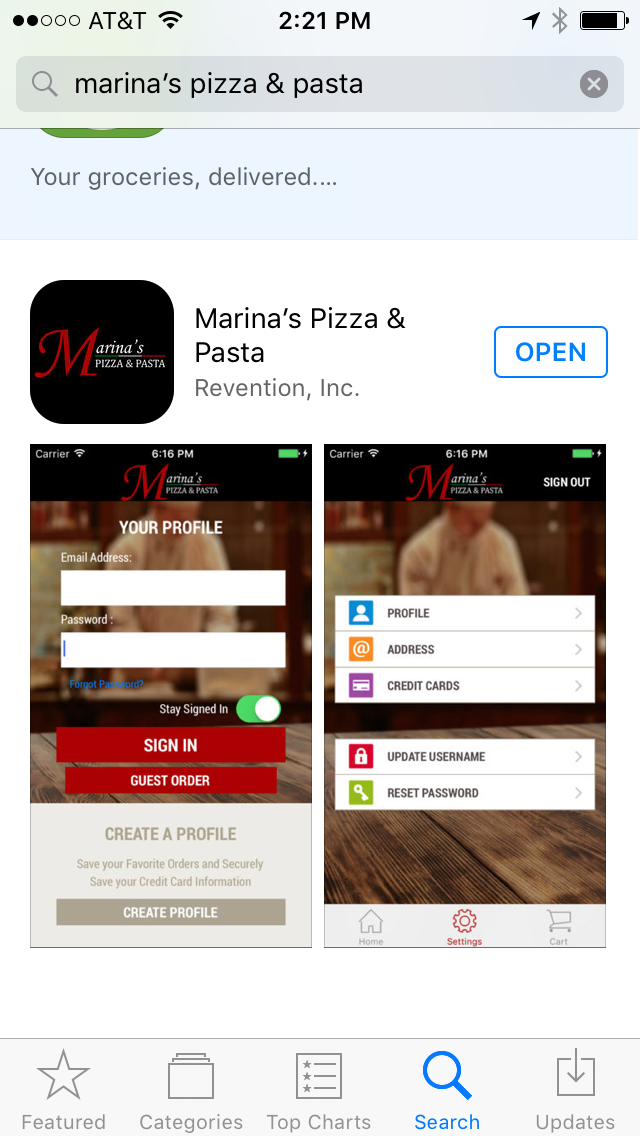The width and height of the screenshot is (640, 1136).
Task: Open the Updates tab
Action: pos(575,1090)
